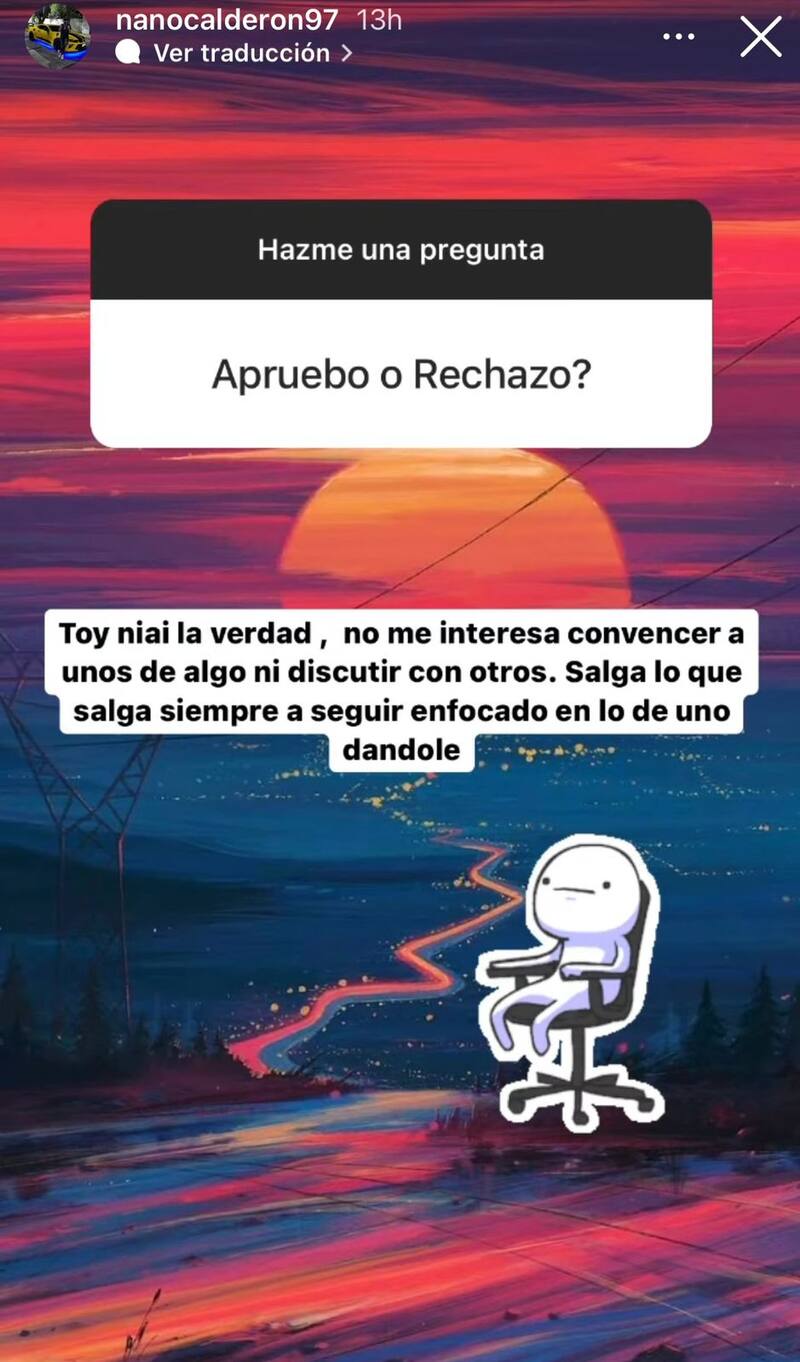
Task: Tap Ver traducción to translate story
Action: 241,53
